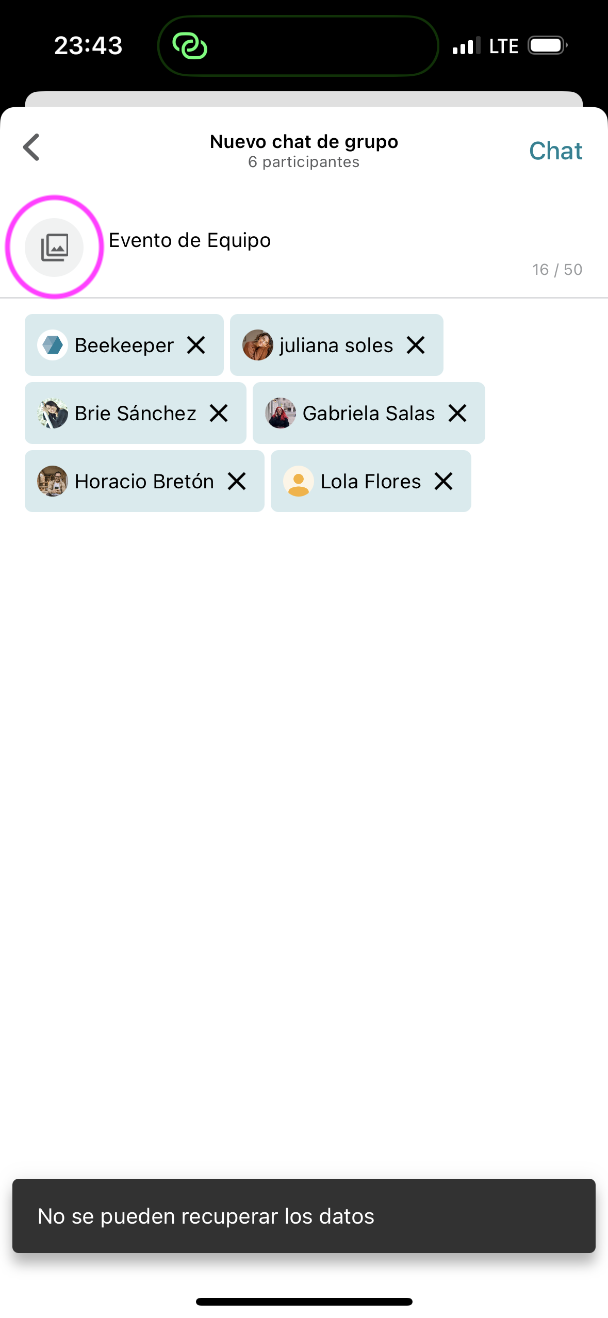Choose a group picture via the image icon

pyautogui.click(x=54, y=247)
